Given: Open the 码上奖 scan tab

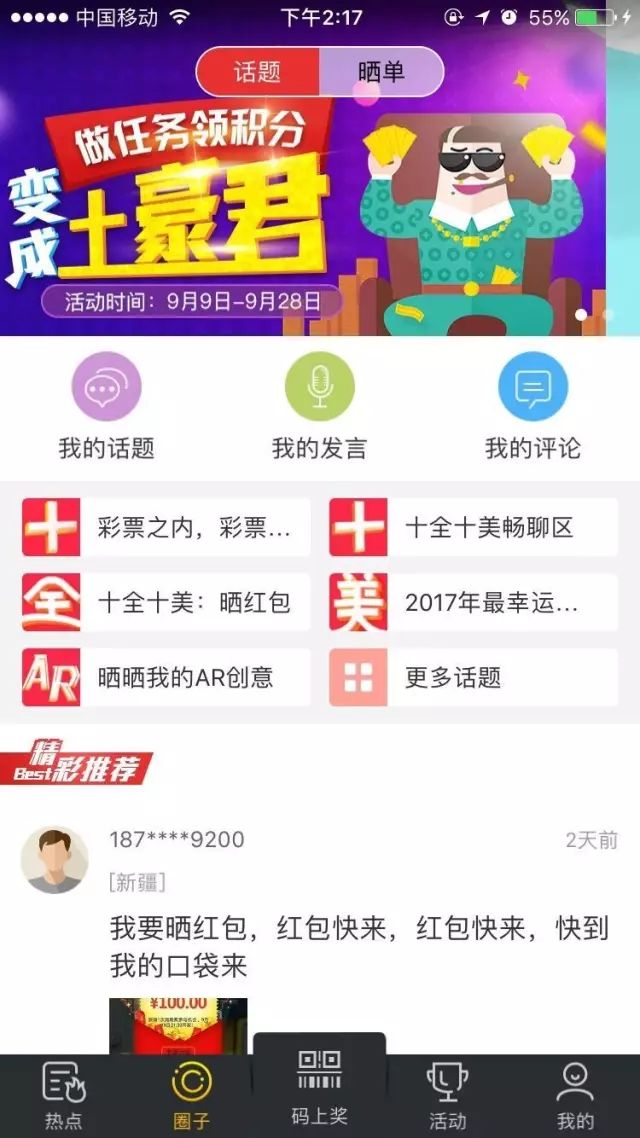Looking at the screenshot, I should coord(319,1087).
